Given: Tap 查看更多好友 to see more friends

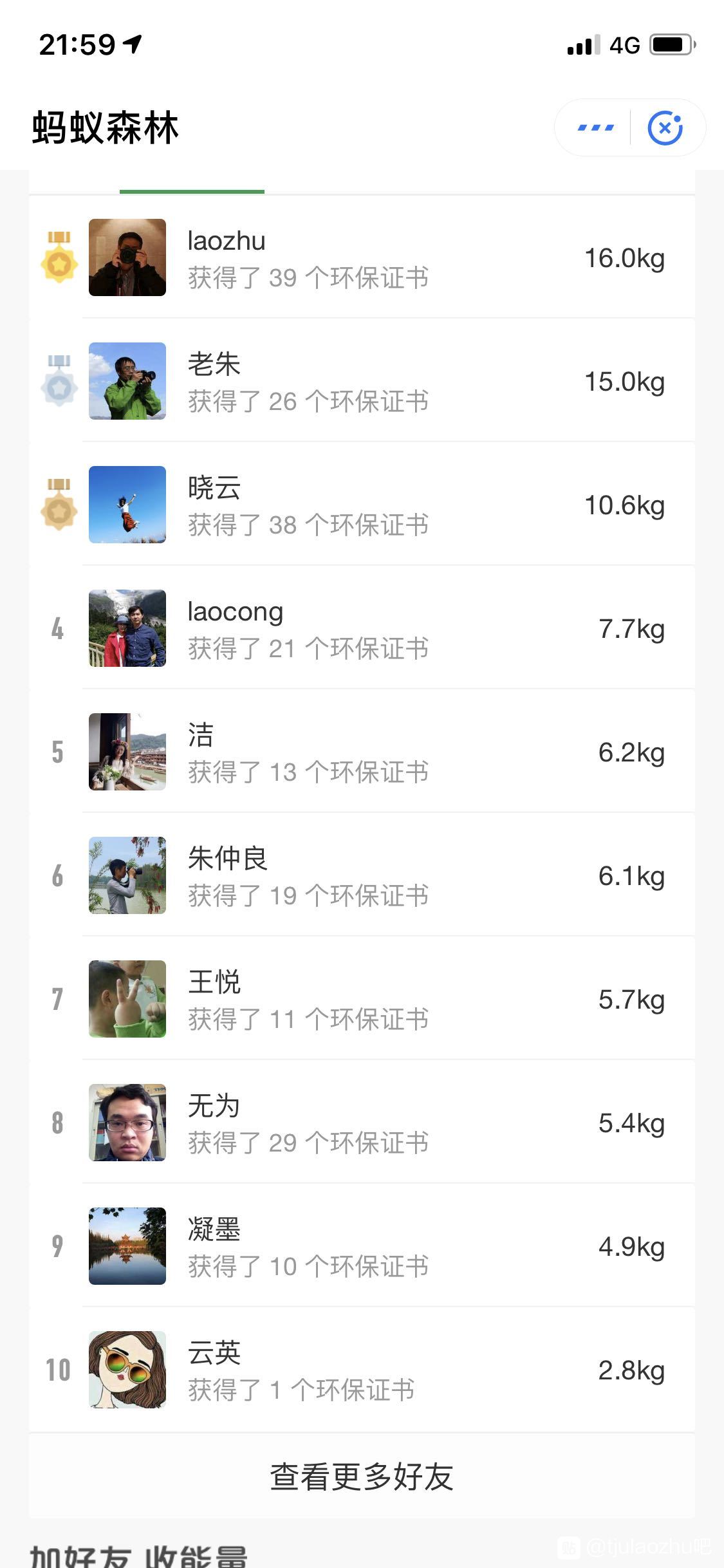Looking at the screenshot, I should (x=362, y=1477).
